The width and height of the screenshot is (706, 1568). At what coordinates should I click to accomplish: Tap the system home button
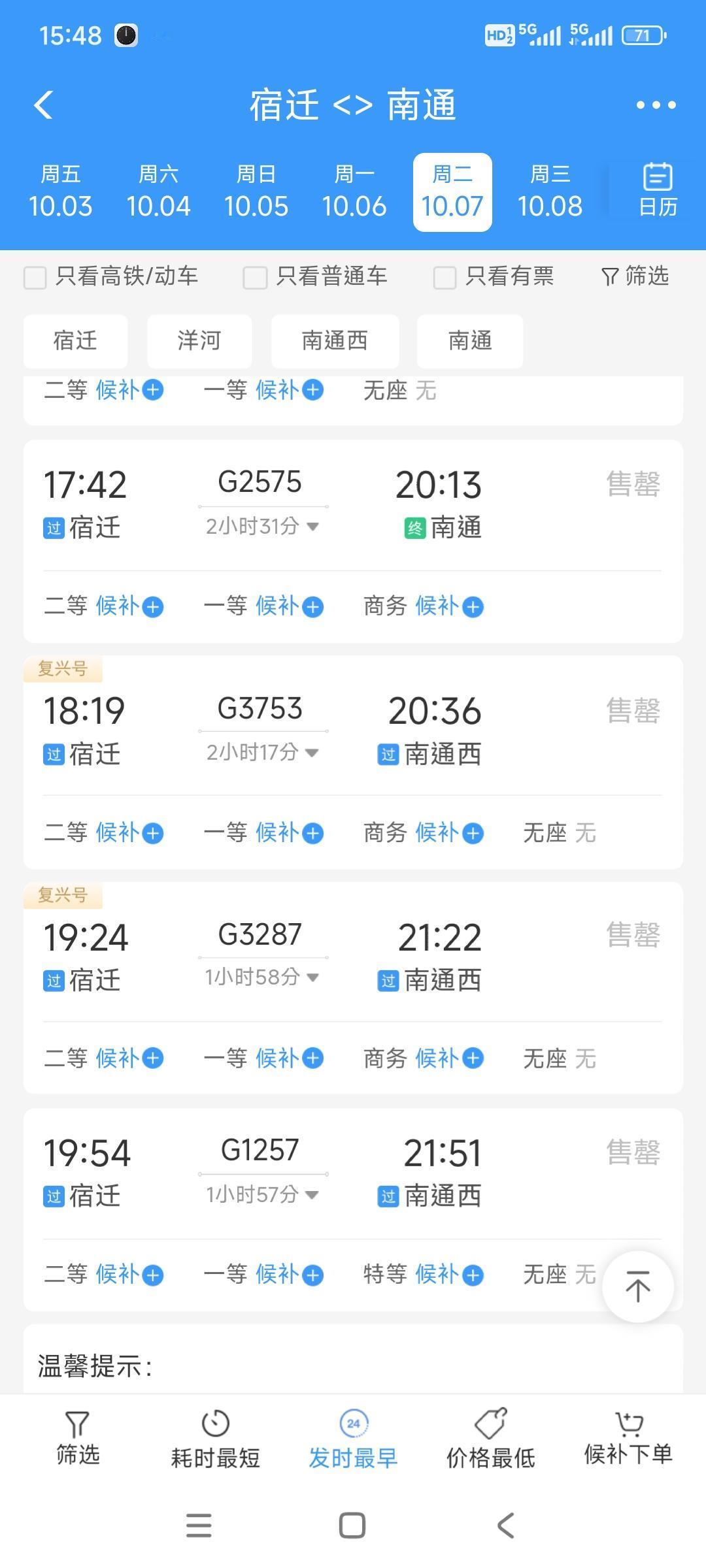coord(352,1526)
